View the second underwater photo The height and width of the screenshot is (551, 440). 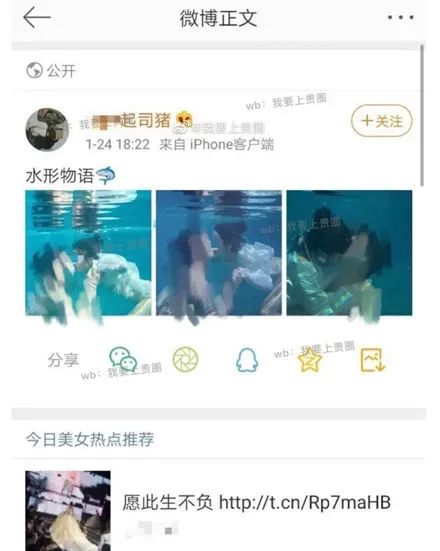pyautogui.click(x=219, y=253)
